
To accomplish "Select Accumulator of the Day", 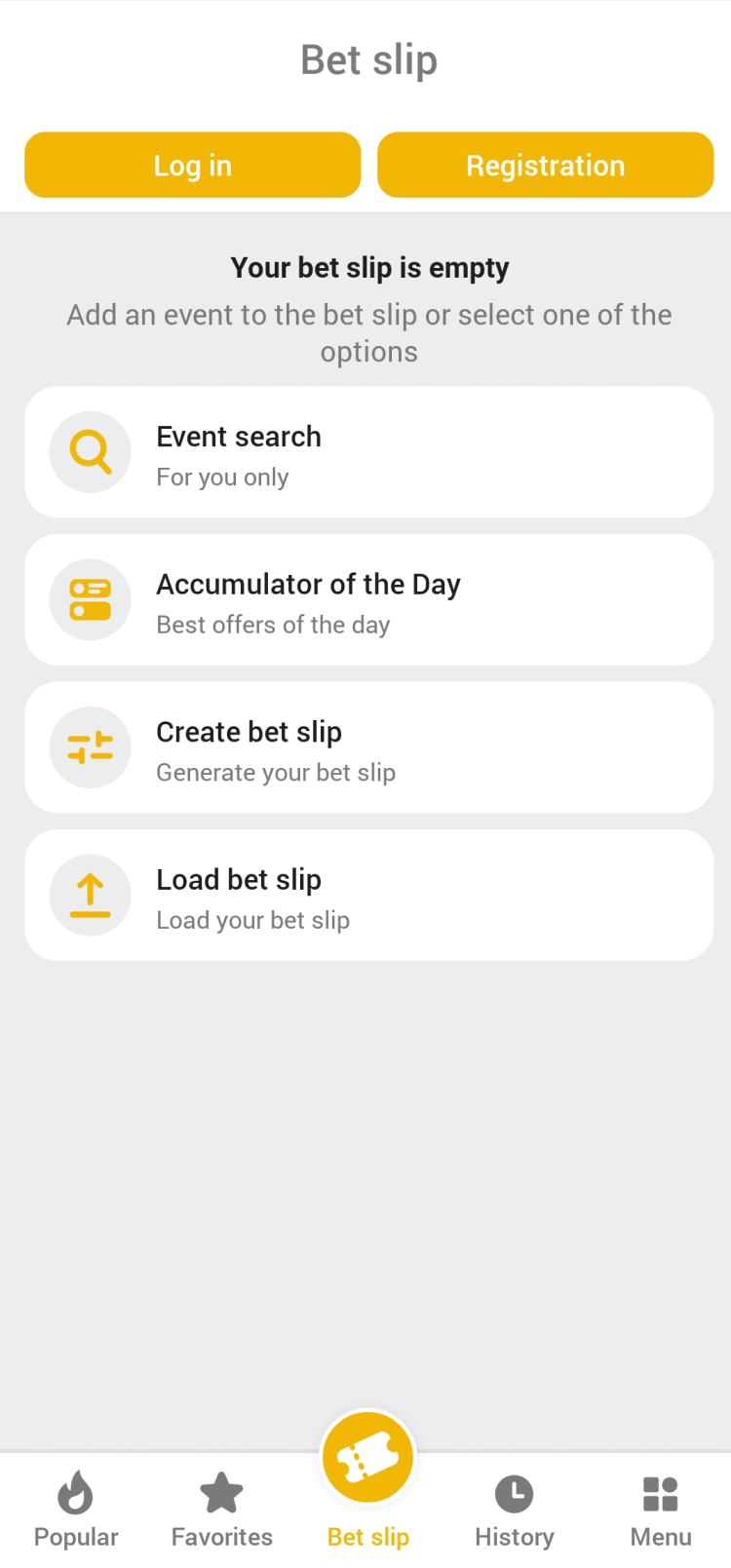I will pos(368,600).
